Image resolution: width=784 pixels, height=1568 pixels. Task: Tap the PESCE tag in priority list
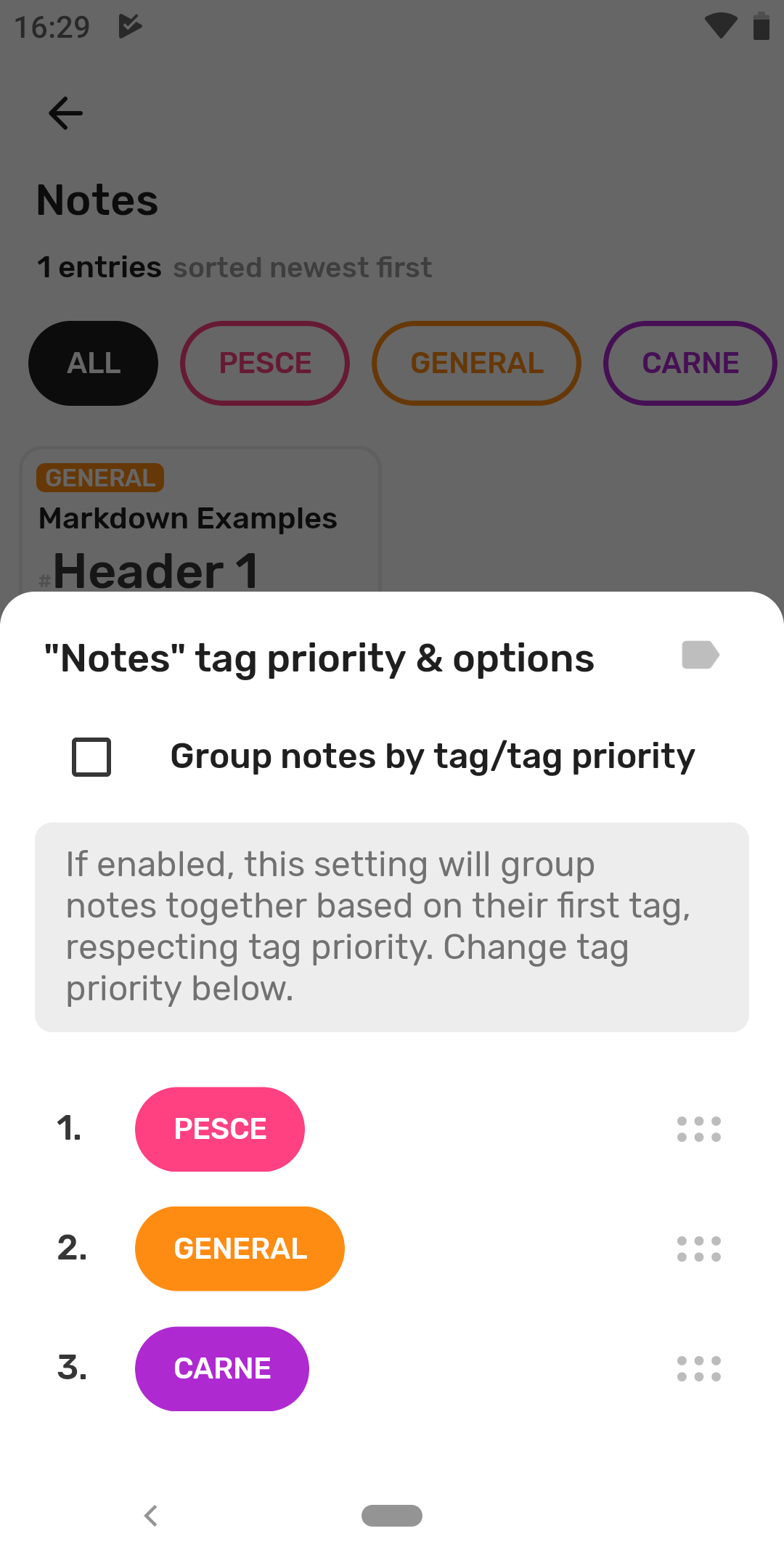(220, 1129)
